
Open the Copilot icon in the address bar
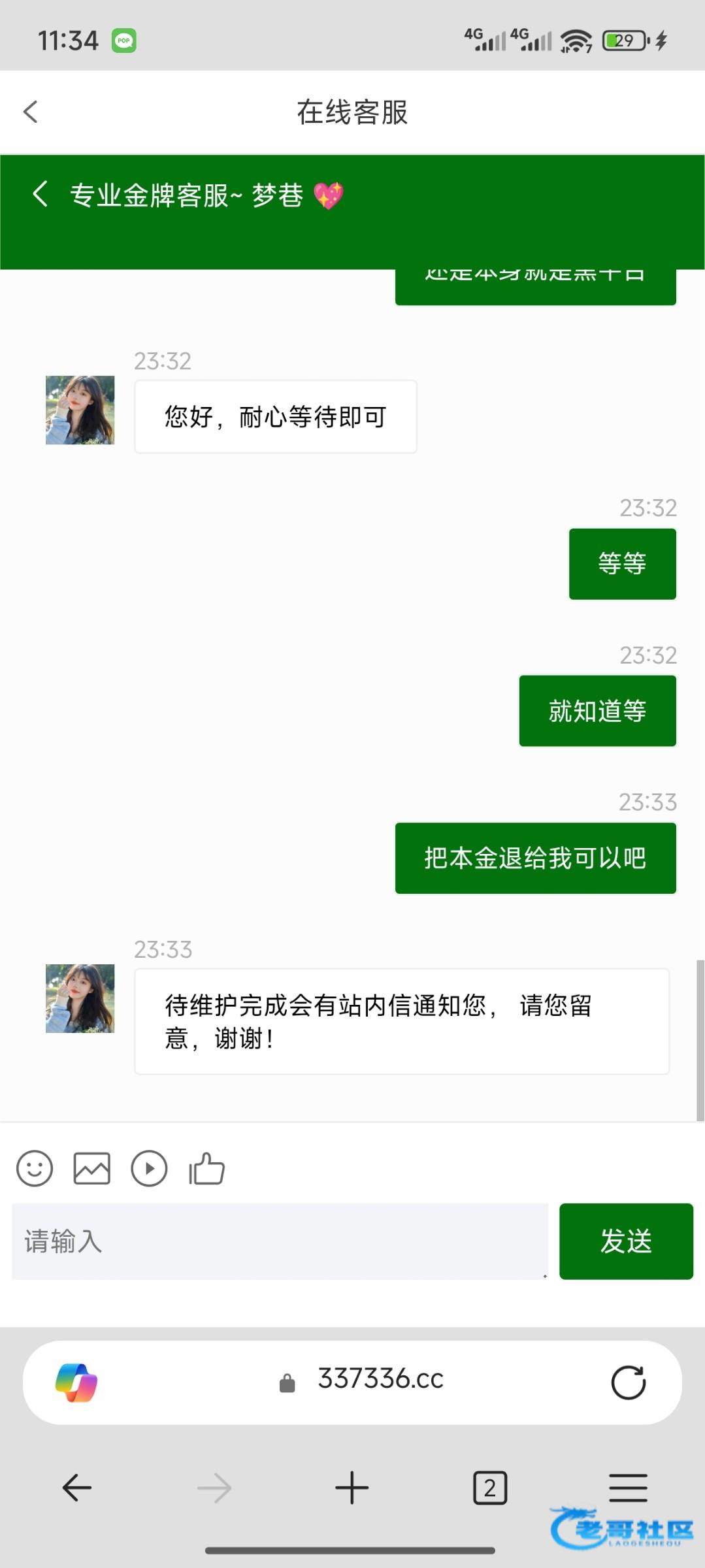pyautogui.click(x=76, y=1382)
